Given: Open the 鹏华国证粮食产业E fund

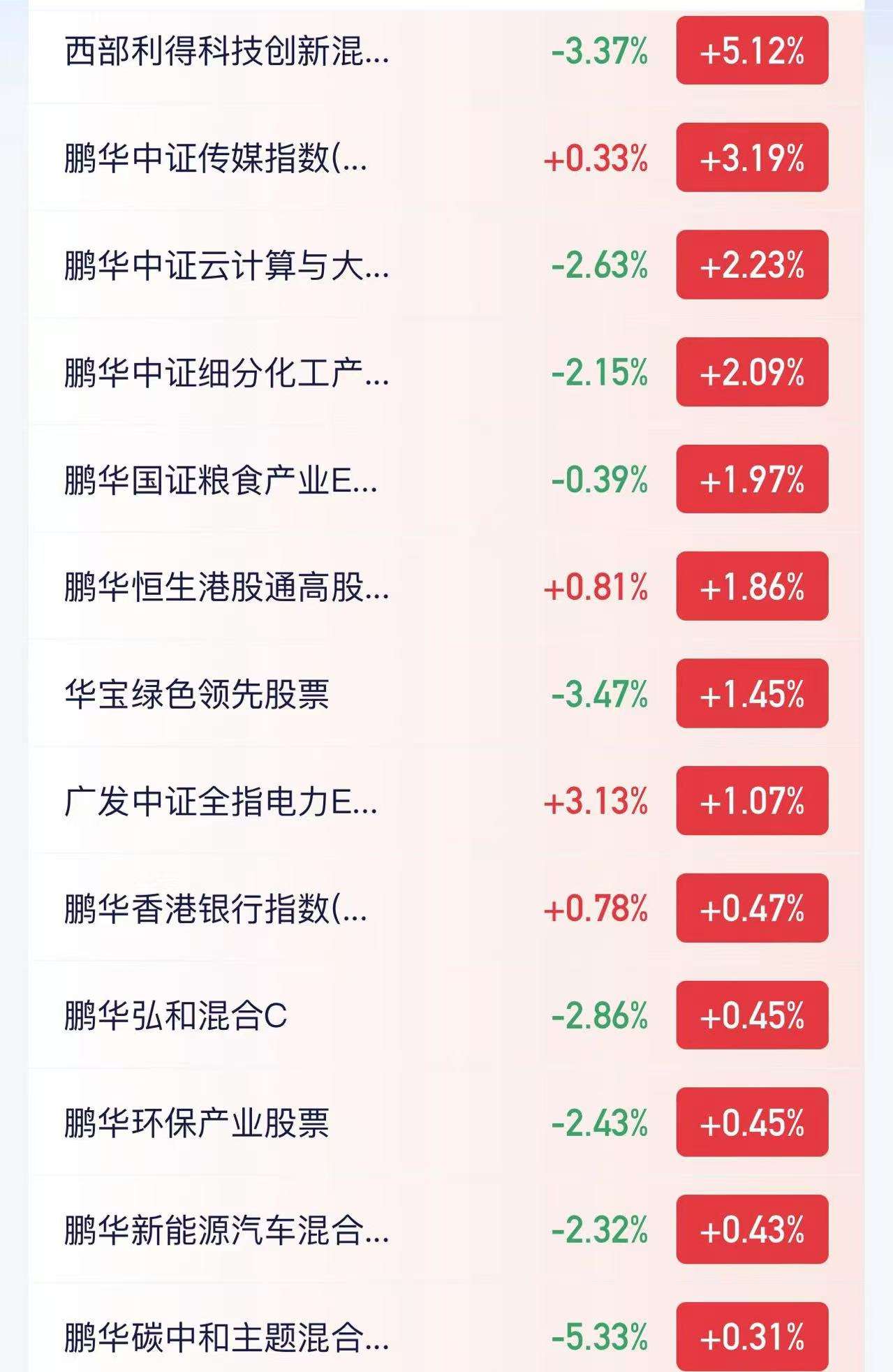Looking at the screenshot, I should point(446,480).
